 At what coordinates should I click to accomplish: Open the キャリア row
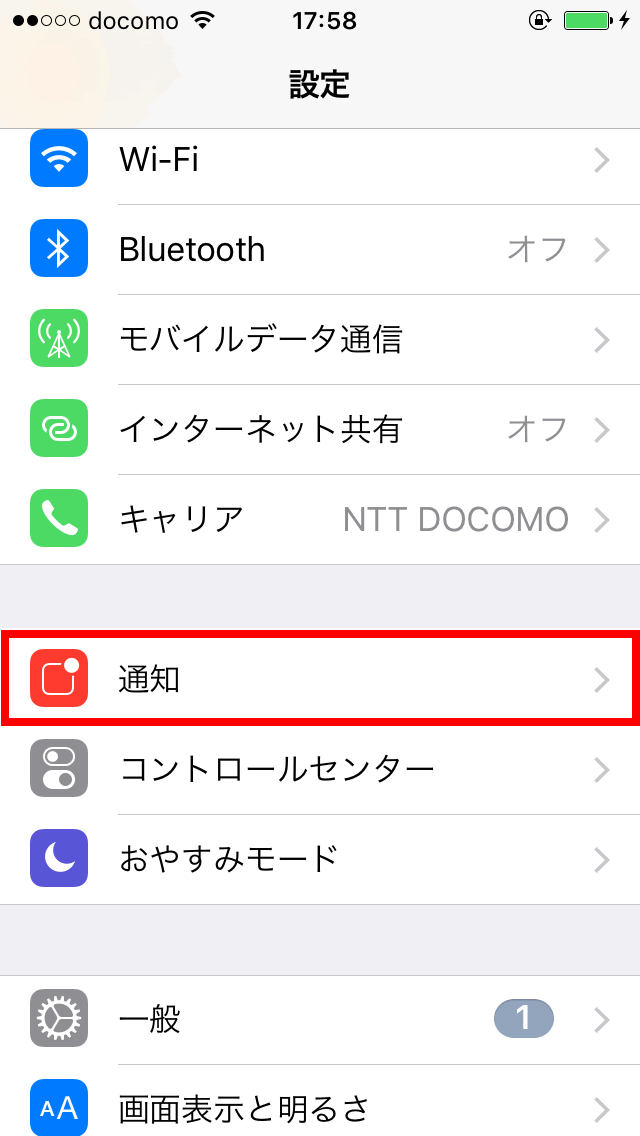point(320,519)
